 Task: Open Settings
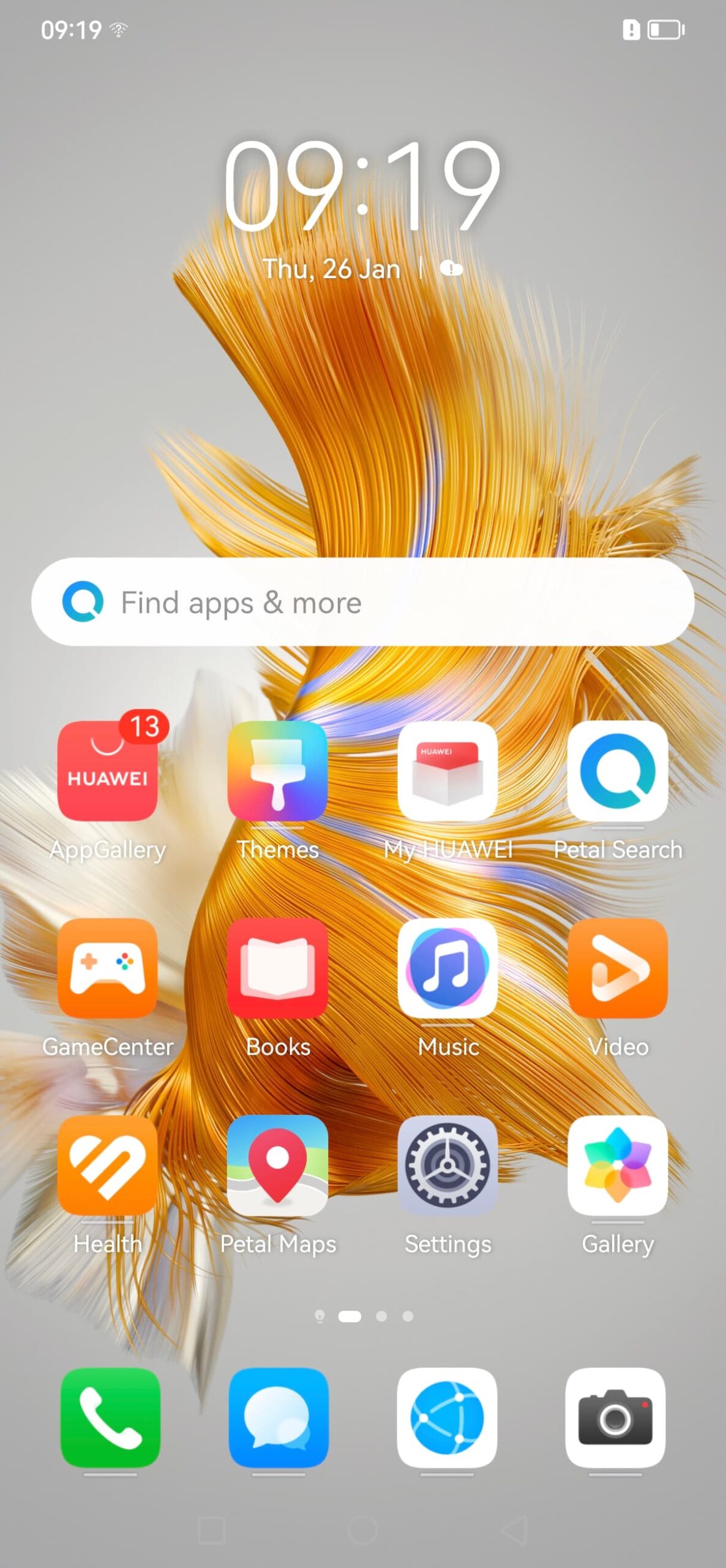447,1165
